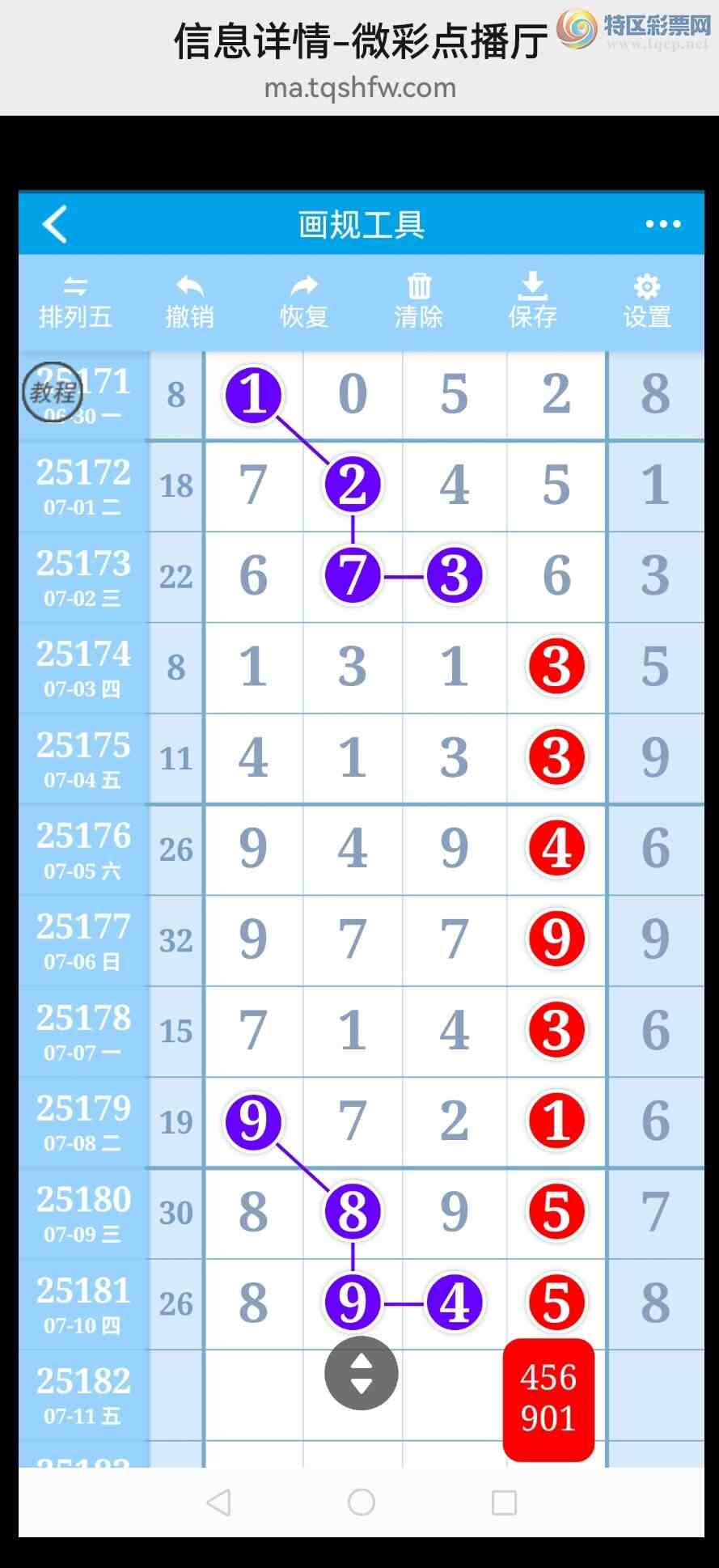Open 设置 settings
This screenshot has width=719, height=1568.
click(x=647, y=303)
